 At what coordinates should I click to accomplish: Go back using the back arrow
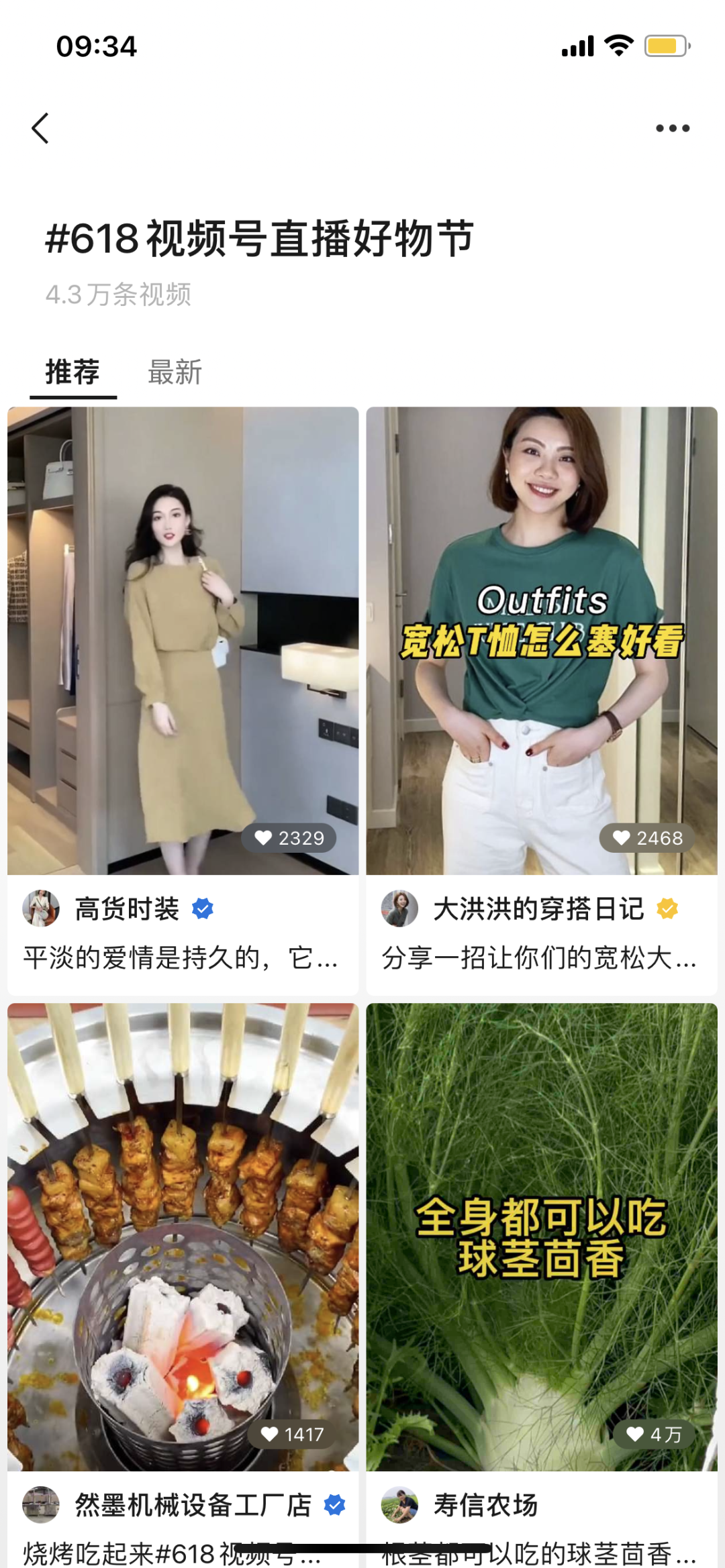click(40, 128)
